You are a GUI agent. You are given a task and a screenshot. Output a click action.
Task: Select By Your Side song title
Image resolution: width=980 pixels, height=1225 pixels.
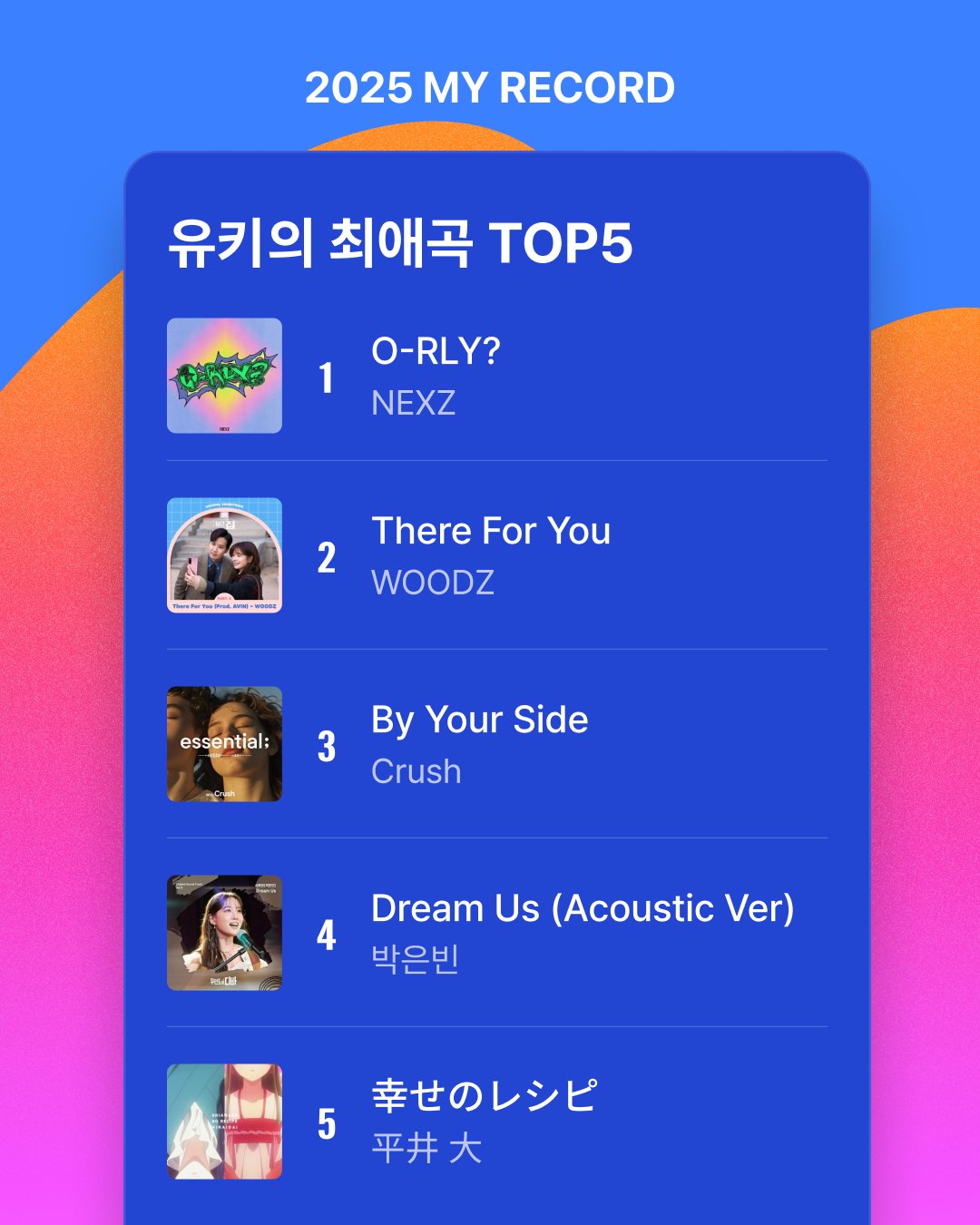coord(479,721)
